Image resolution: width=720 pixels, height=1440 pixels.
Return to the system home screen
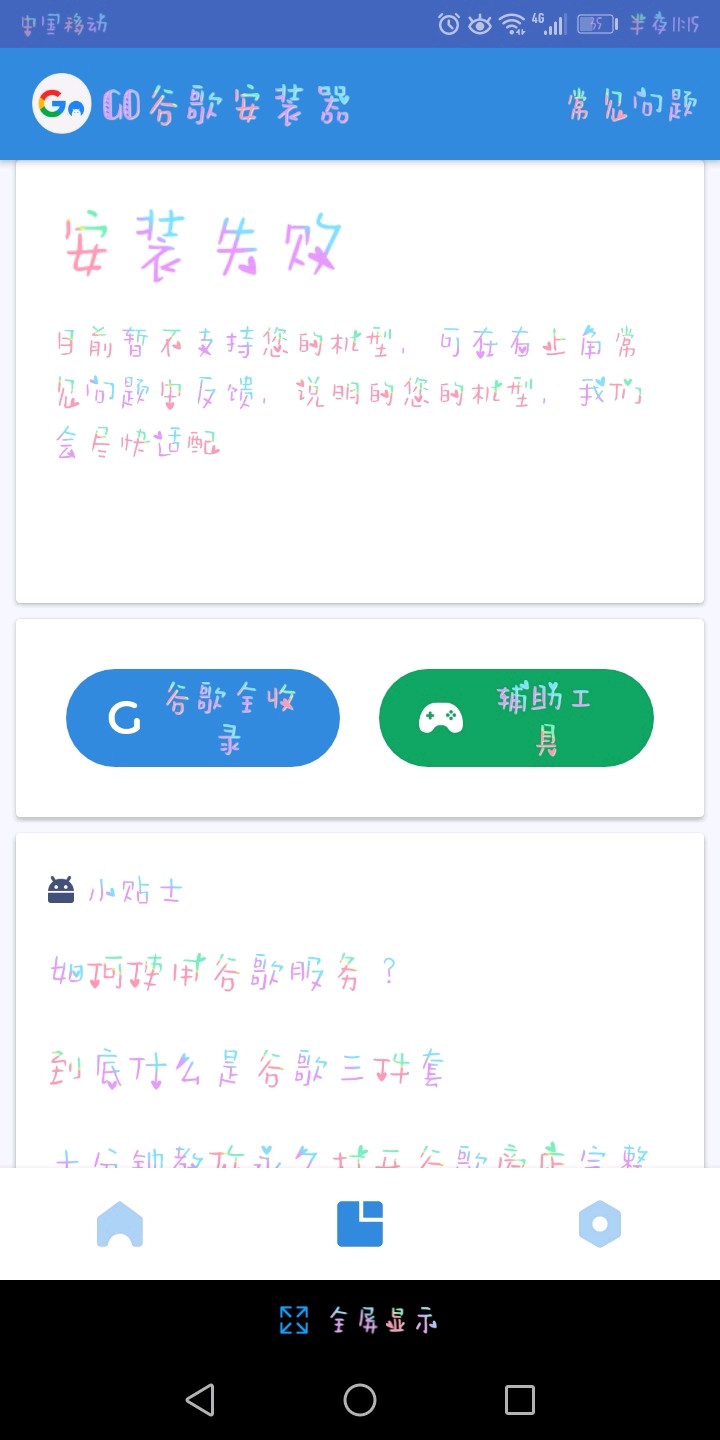coord(360,1400)
